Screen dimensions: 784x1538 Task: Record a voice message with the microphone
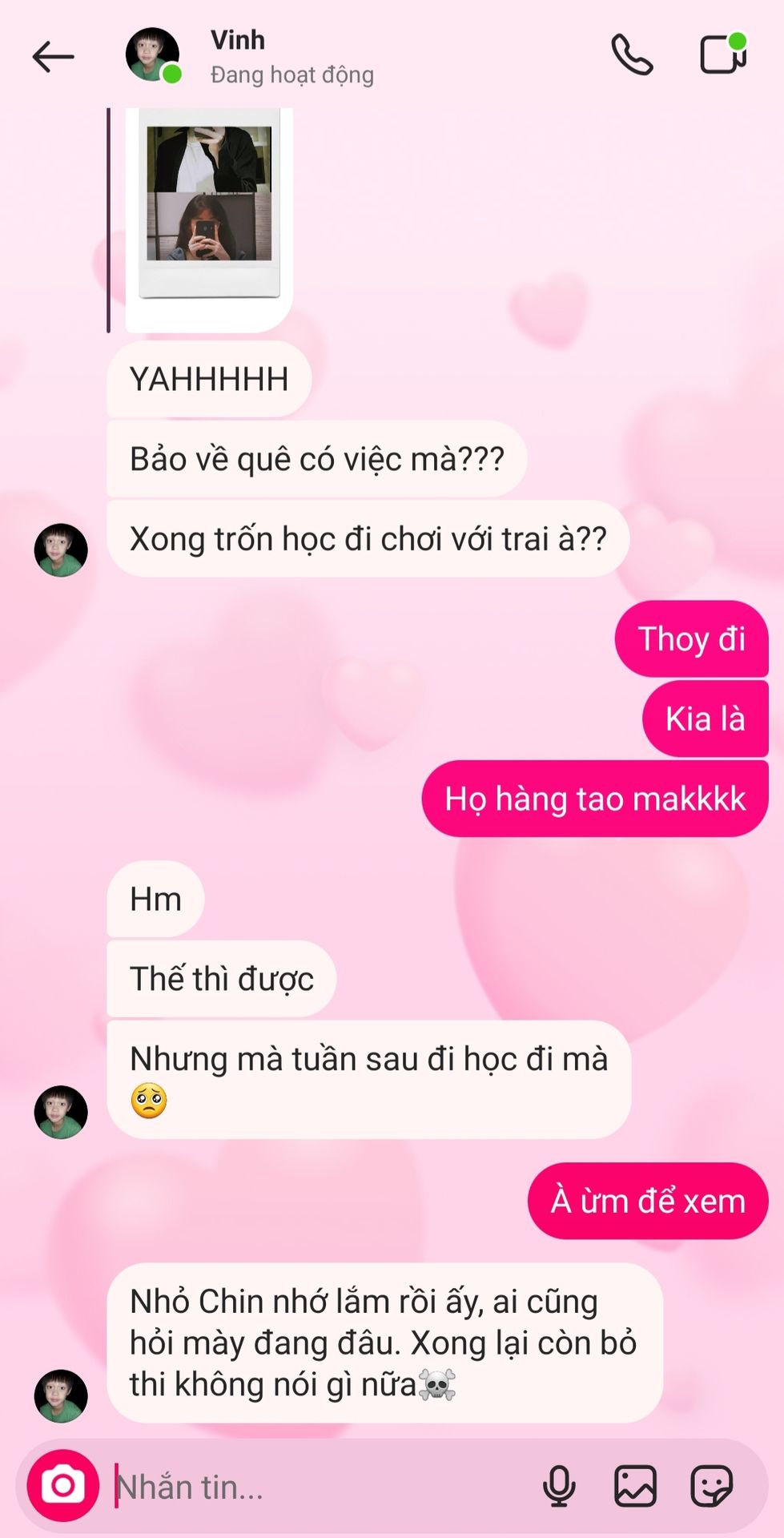(559, 1486)
